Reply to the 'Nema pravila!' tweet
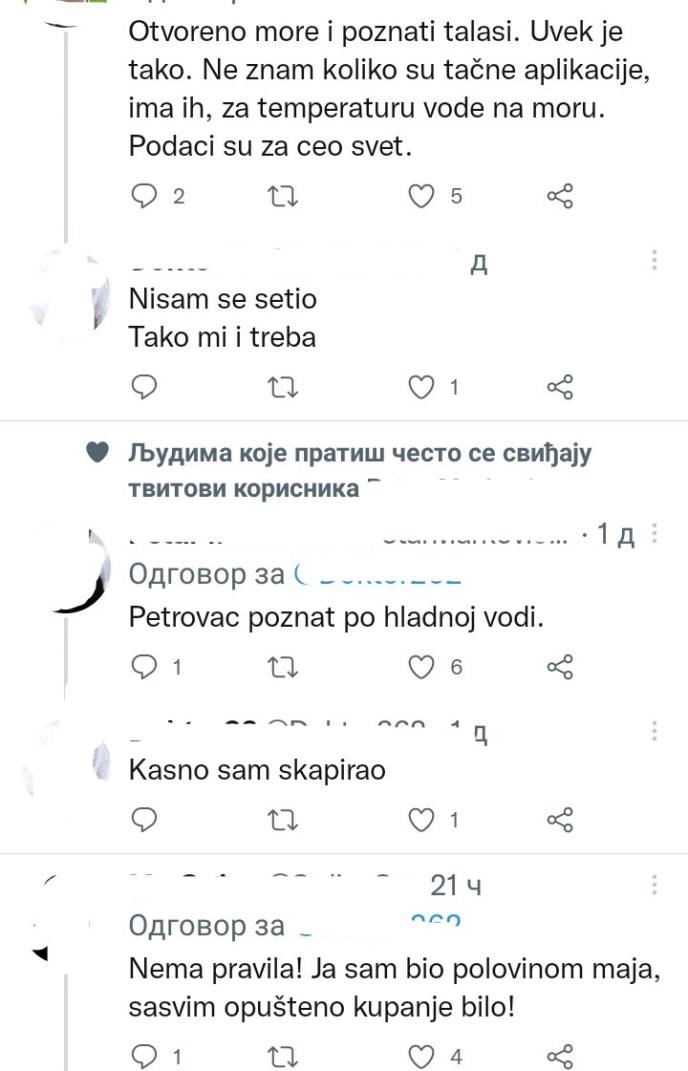The height and width of the screenshot is (1071, 688). click(x=146, y=1056)
